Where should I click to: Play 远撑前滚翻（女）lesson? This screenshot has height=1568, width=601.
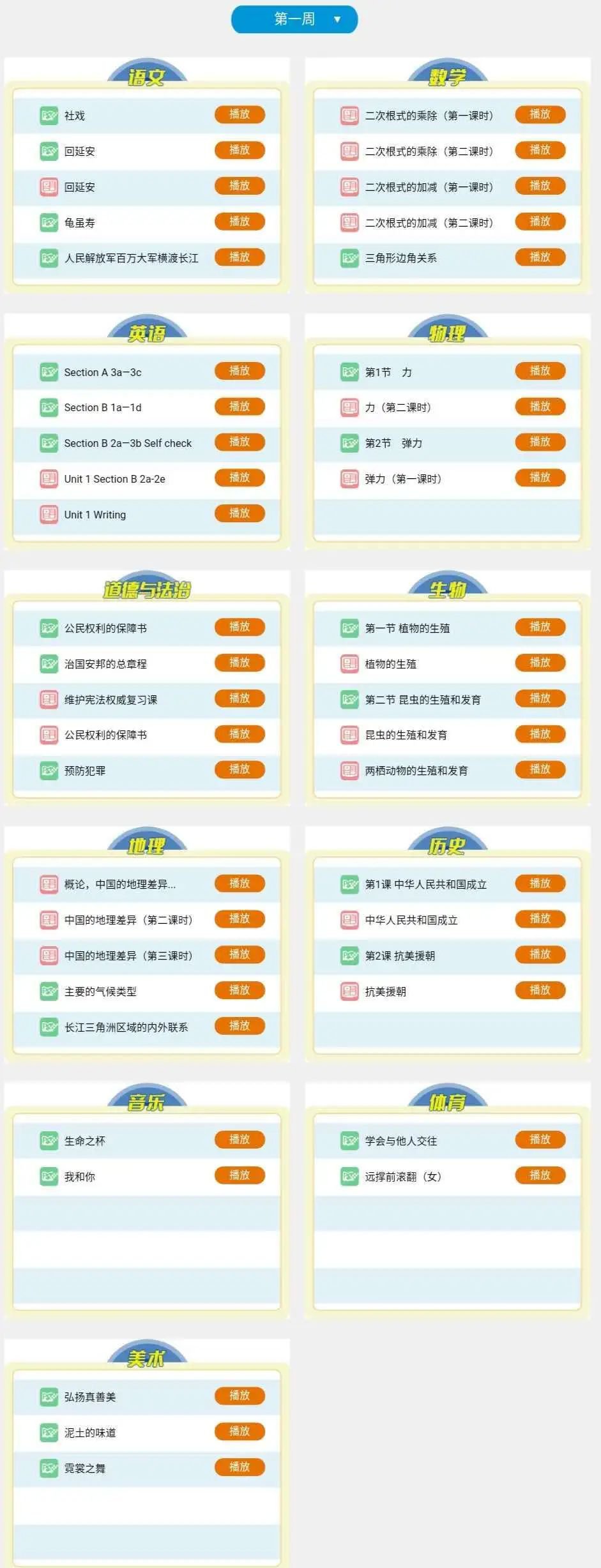pos(540,1175)
